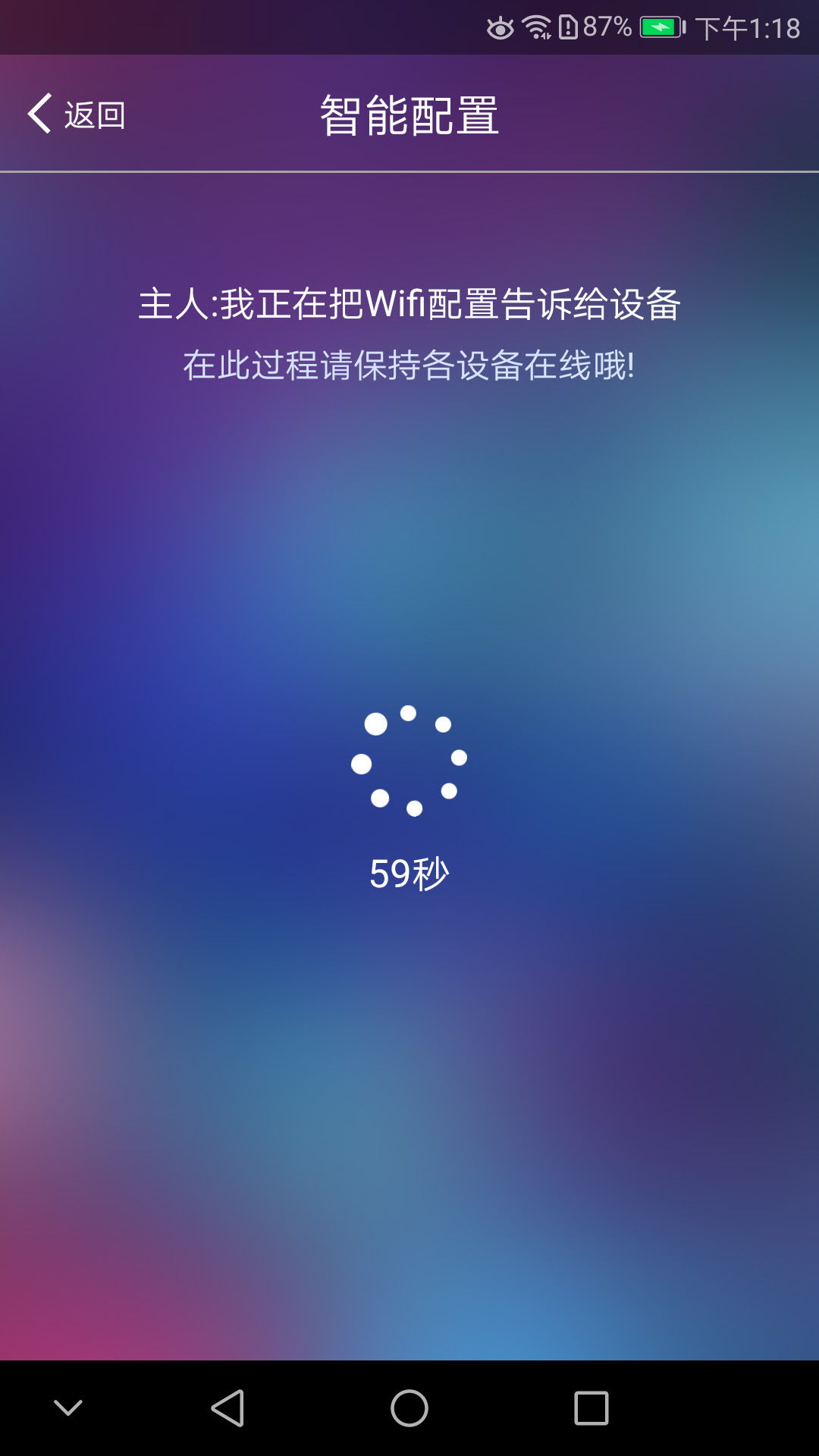Tap the SIM card warning icon
This screenshot has height=1456, width=819.
[x=569, y=23]
